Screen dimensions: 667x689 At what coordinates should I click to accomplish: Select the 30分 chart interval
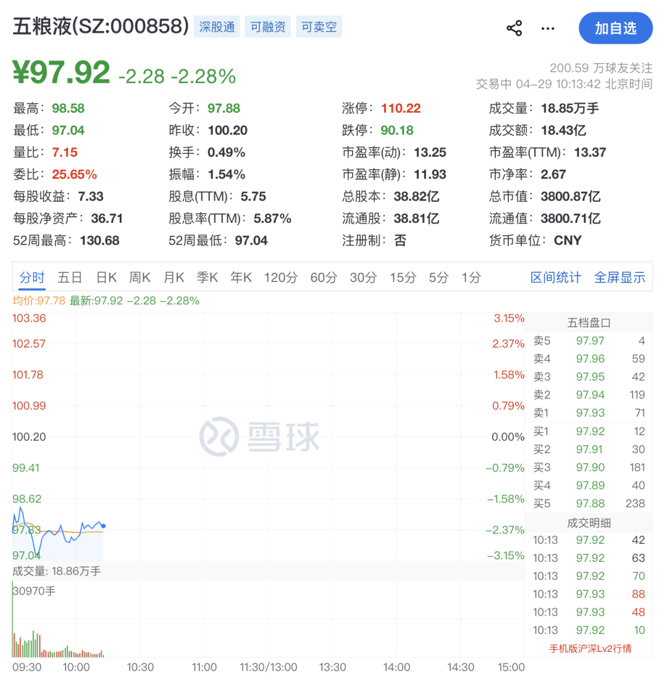pos(364,277)
